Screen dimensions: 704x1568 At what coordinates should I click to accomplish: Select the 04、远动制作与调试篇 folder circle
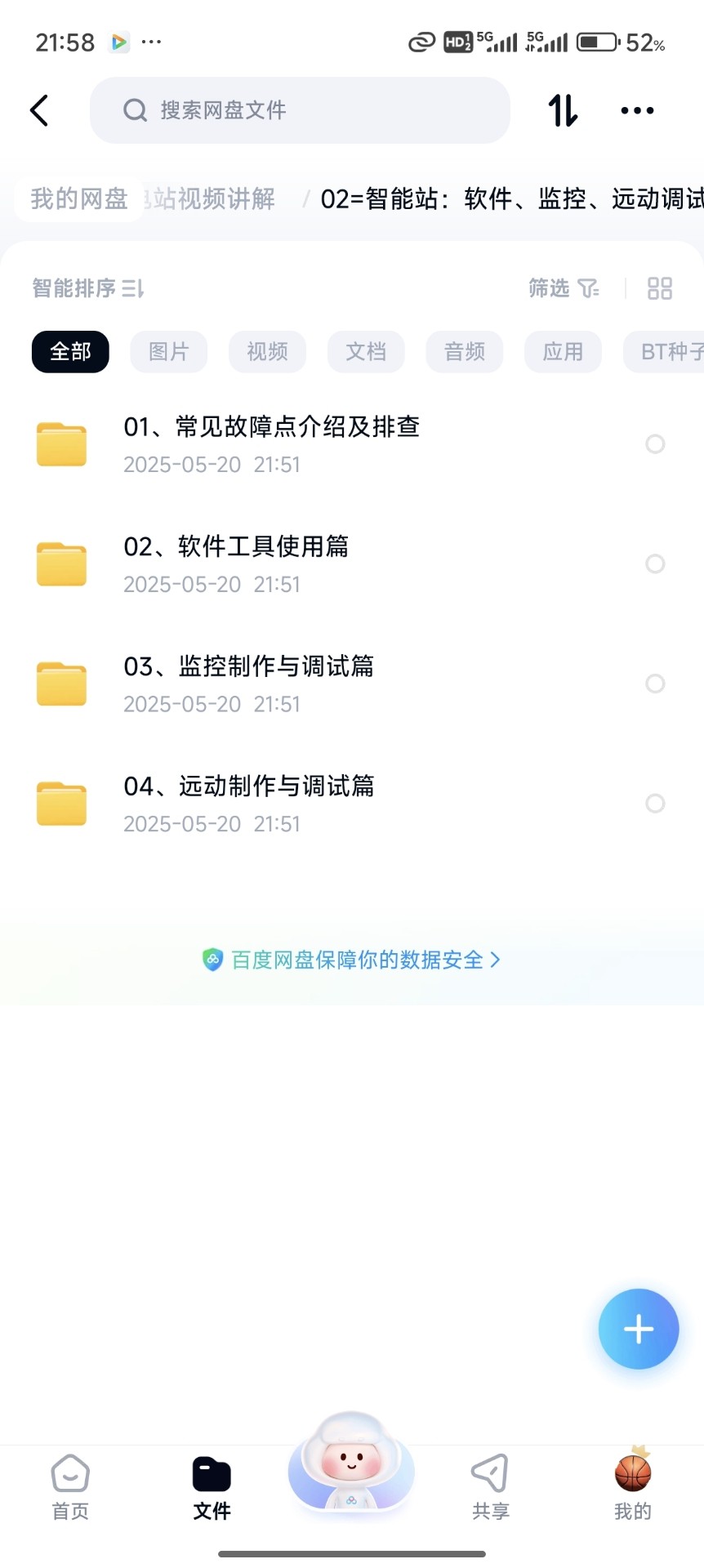pos(655,804)
